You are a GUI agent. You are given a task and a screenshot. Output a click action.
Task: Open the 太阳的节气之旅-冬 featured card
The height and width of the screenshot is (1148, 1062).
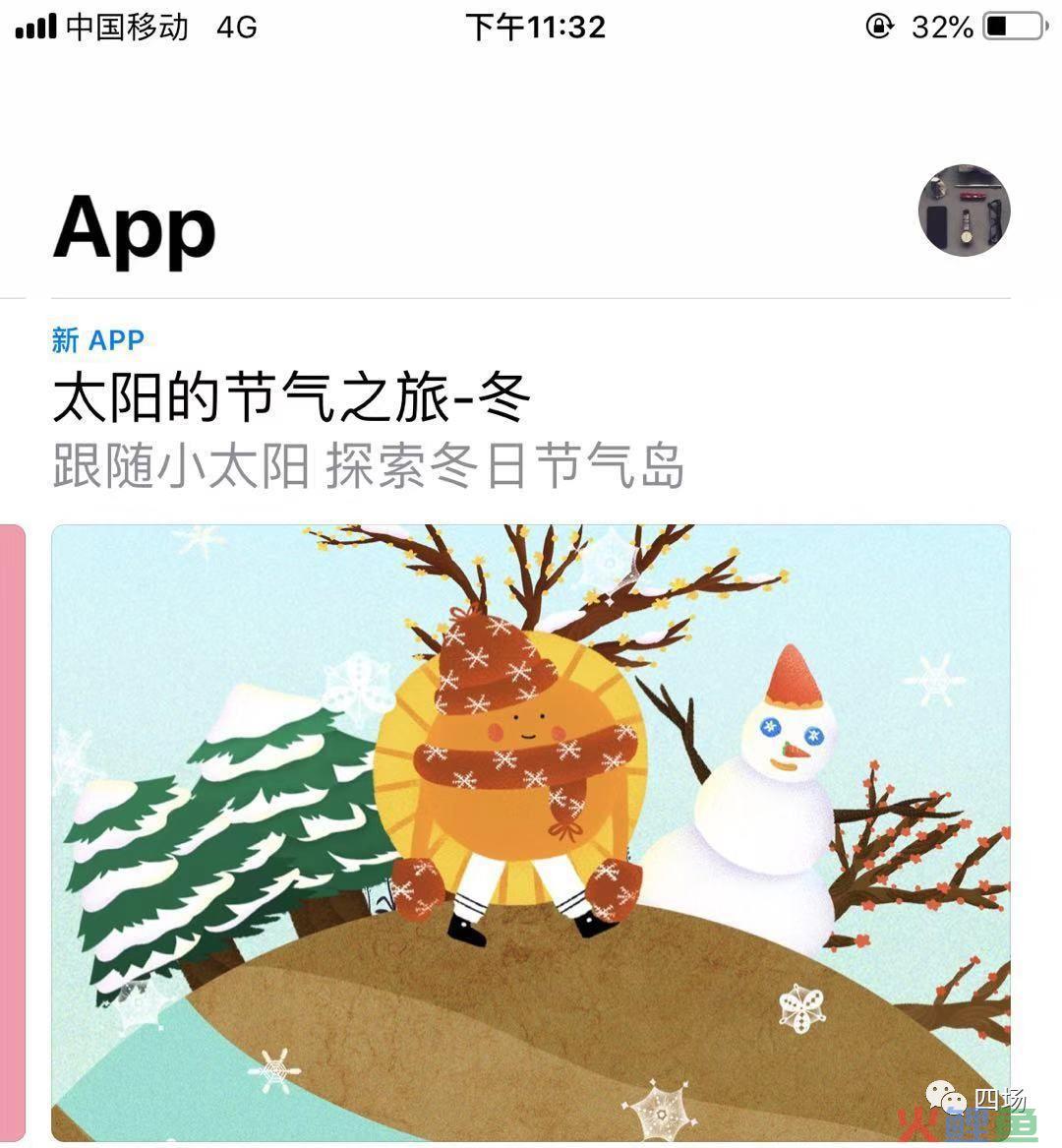click(x=531, y=831)
